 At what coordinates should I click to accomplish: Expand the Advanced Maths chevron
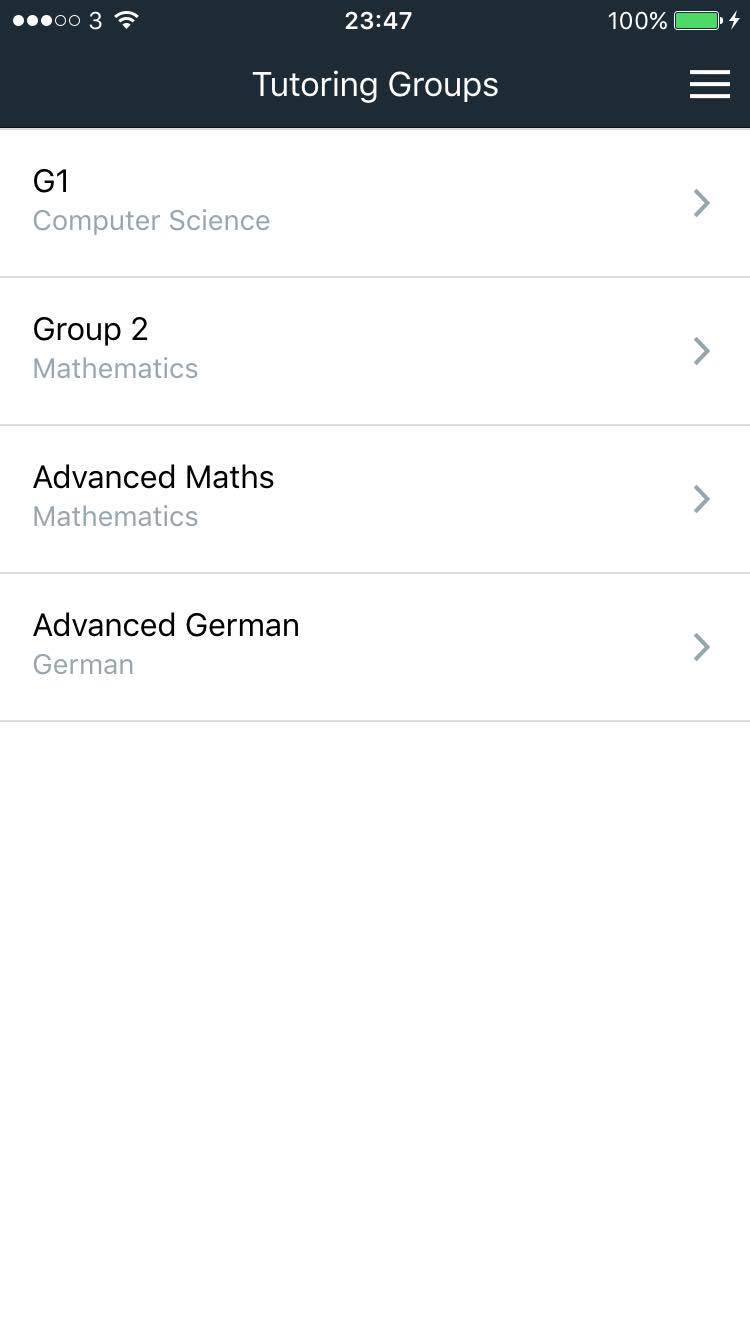(701, 499)
